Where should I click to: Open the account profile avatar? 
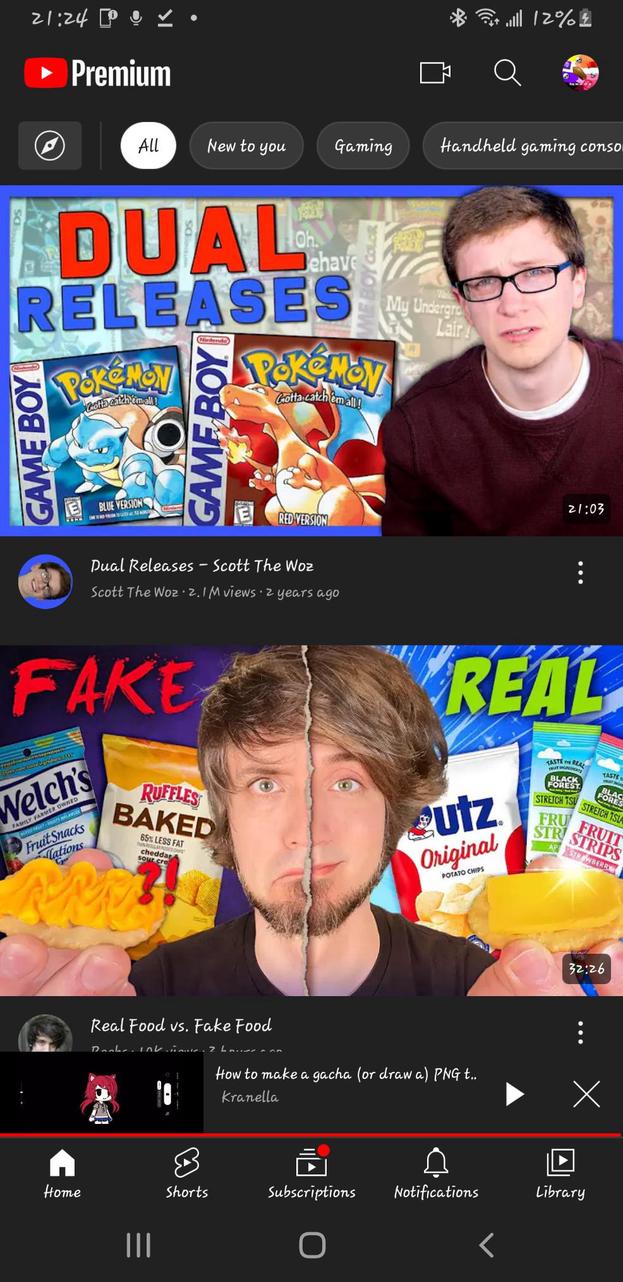pyautogui.click(x=580, y=73)
